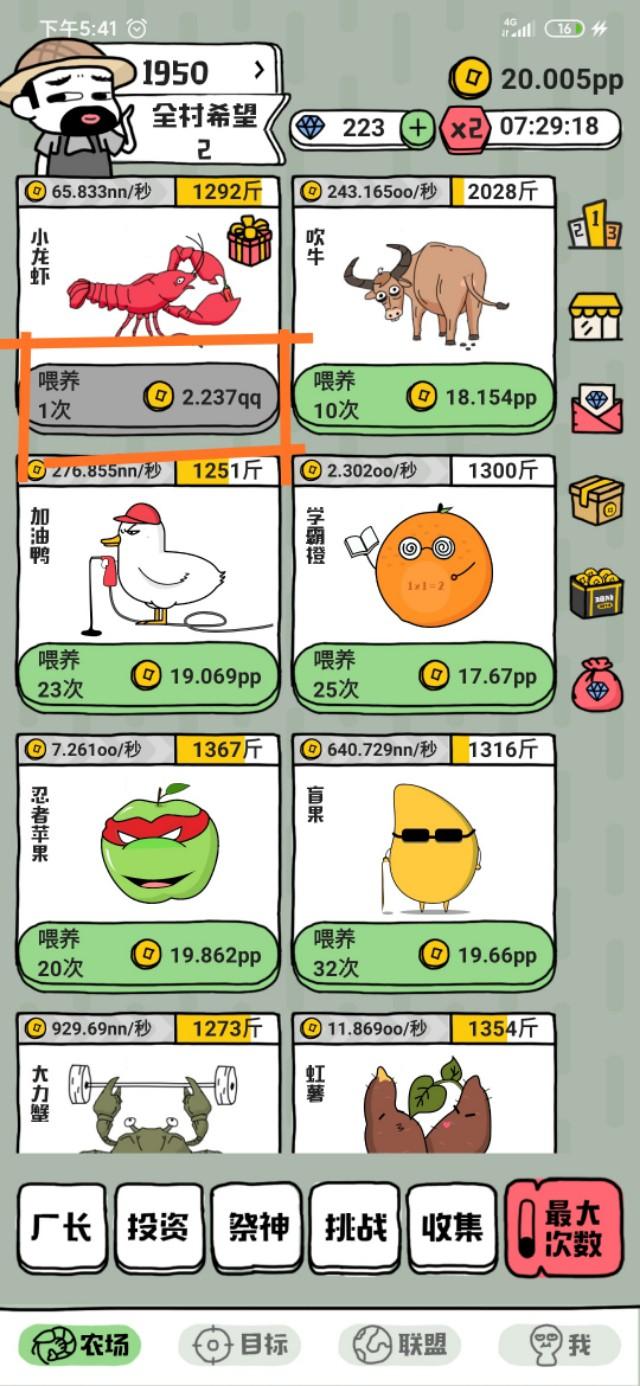The height and width of the screenshot is (1386, 640).
Task: Feed the 小龙虾 lobster once
Action: click(148, 397)
